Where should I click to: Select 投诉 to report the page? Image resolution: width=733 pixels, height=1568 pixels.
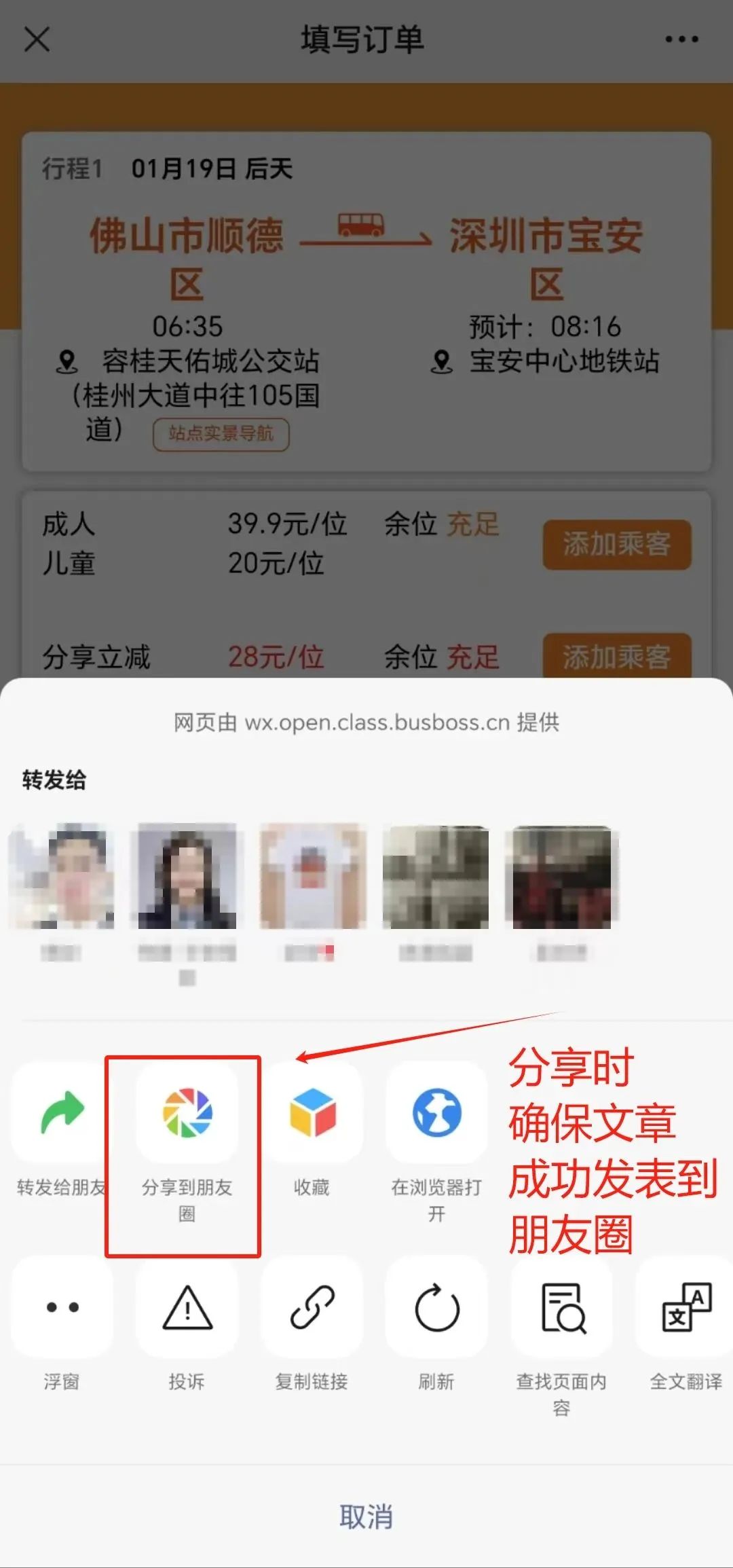click(x=187, y=1307)
